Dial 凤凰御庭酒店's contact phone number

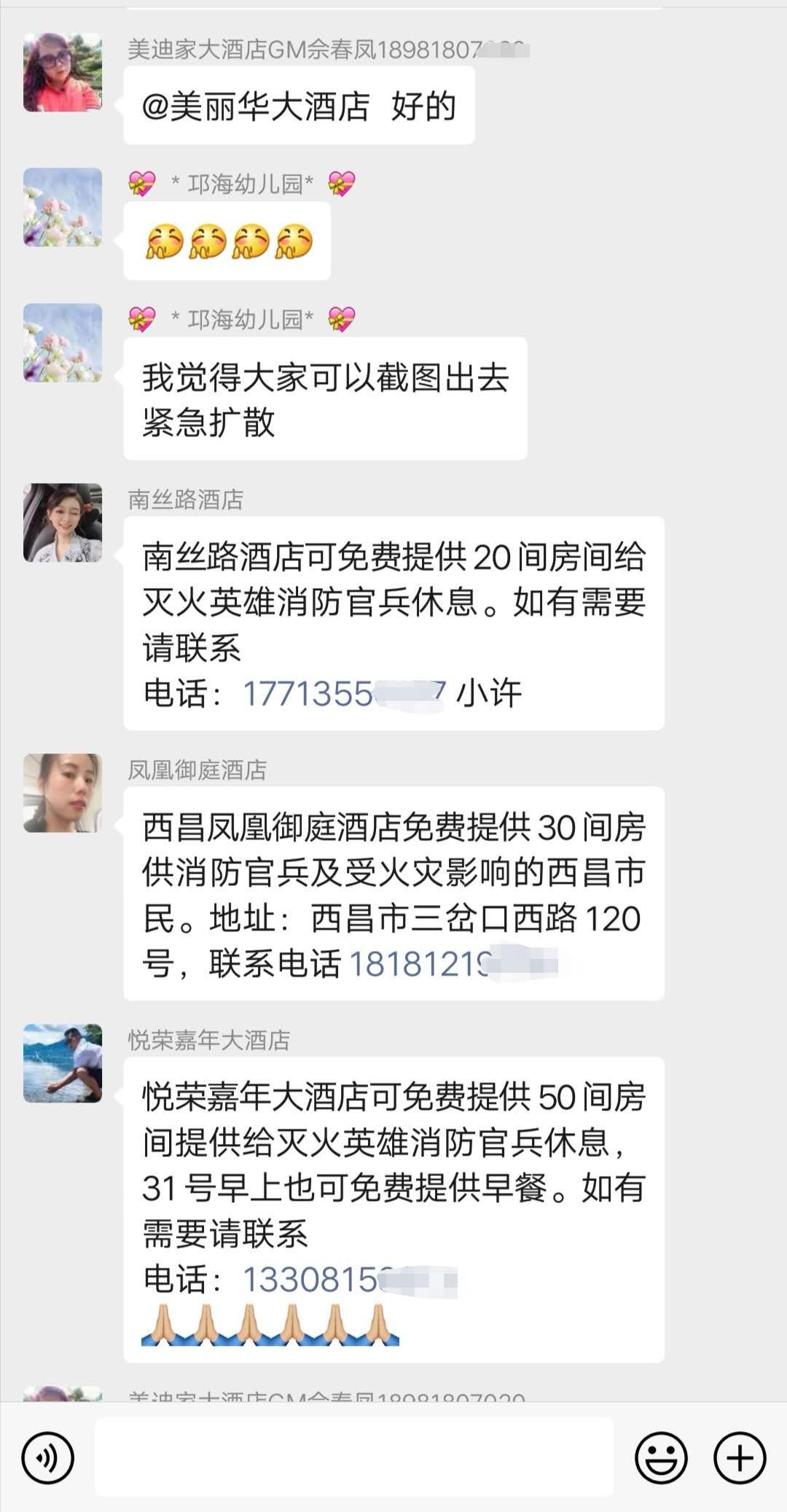pyautogui.click(x=452, y=963)
